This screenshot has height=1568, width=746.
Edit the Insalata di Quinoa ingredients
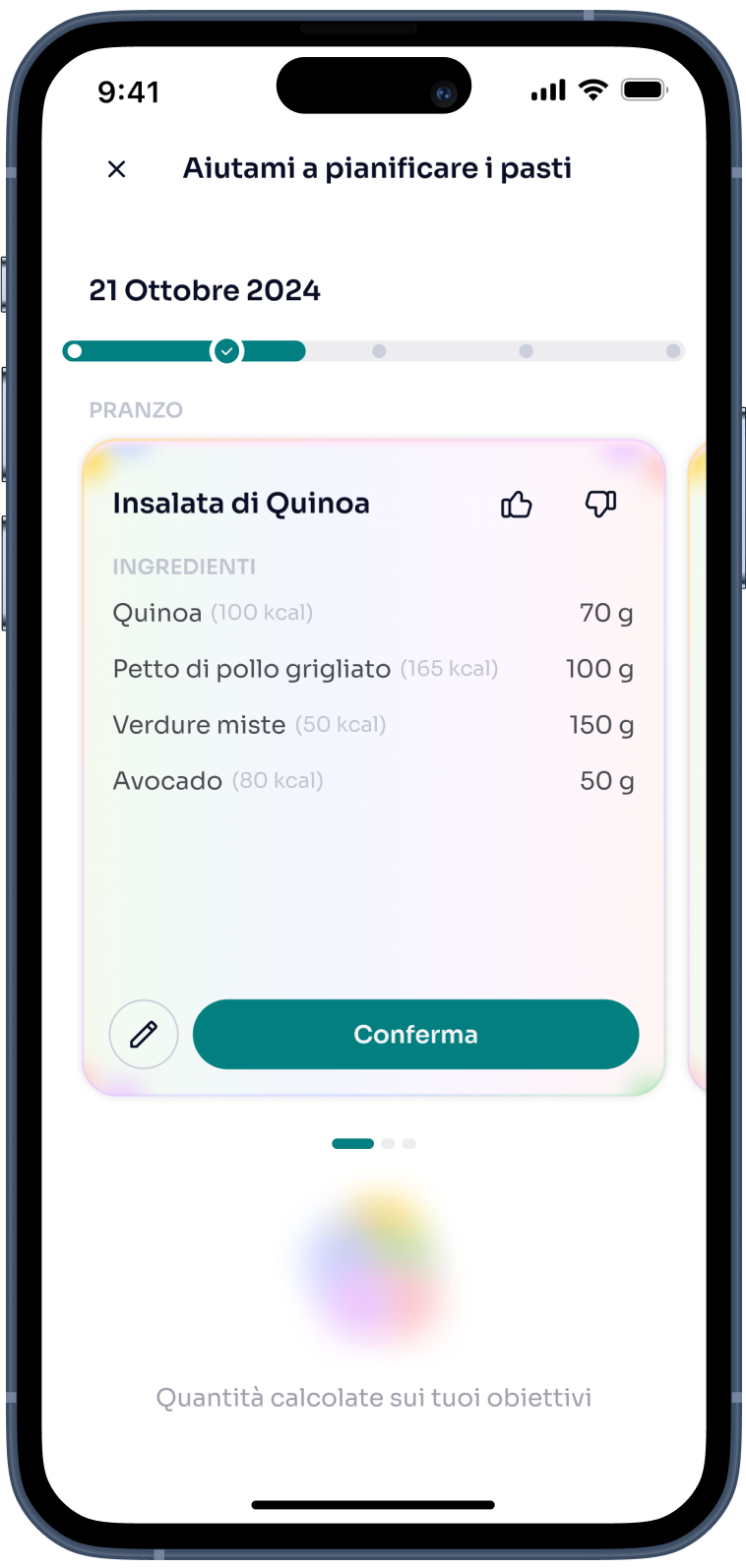(x=144, y=1034)
